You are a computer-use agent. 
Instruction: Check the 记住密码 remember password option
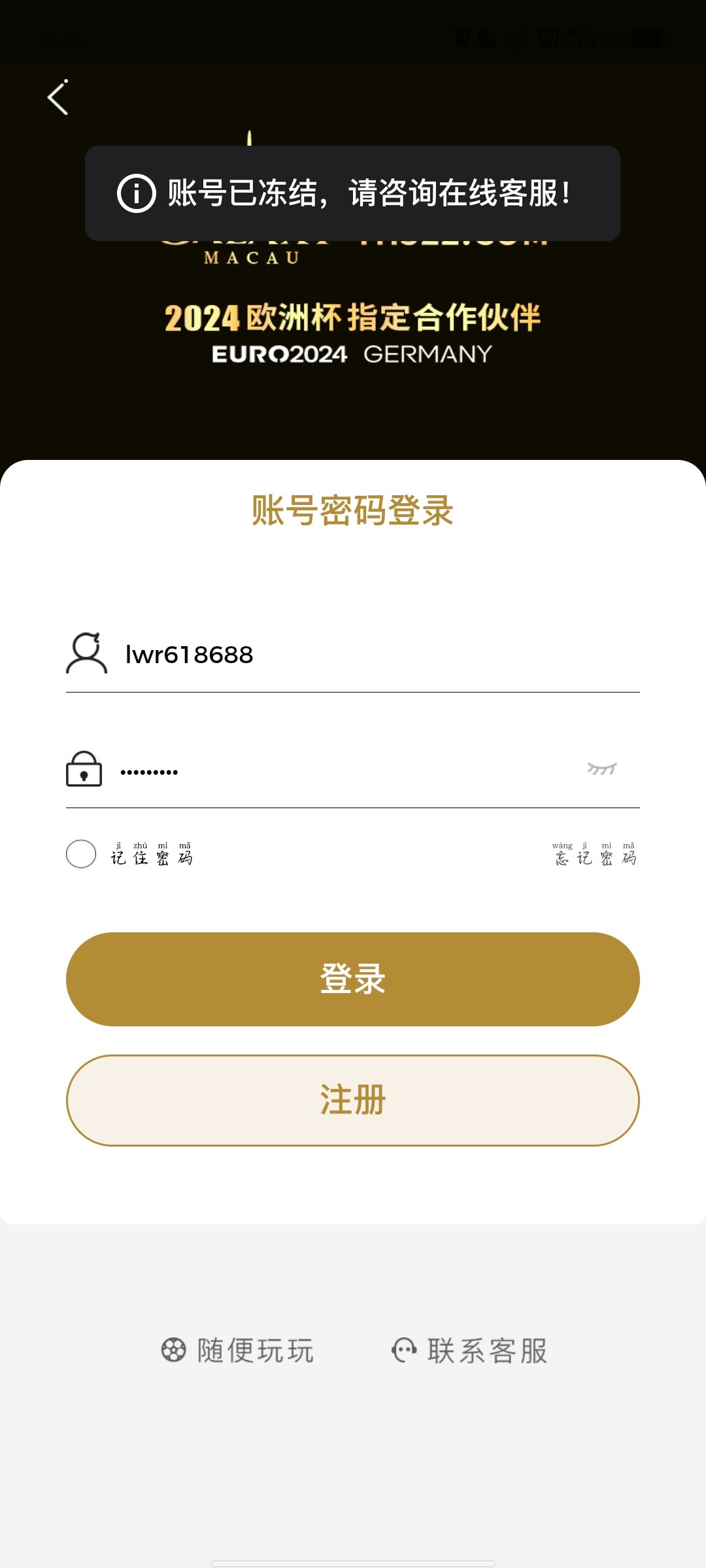[x=81, y=854]
